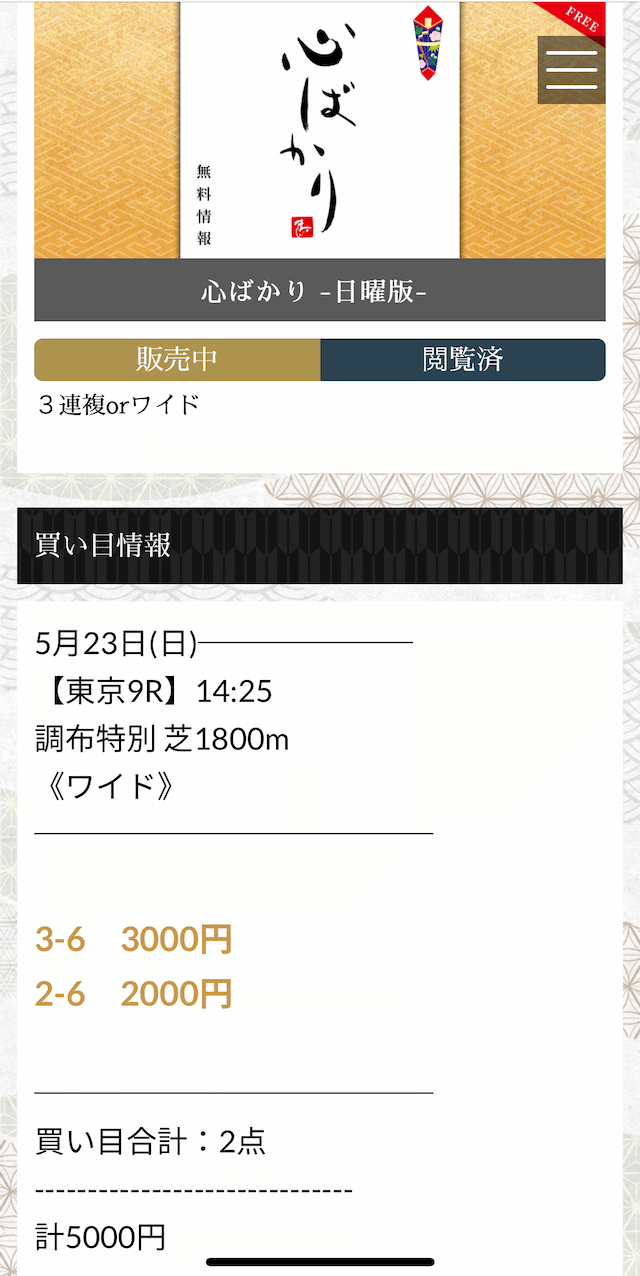Screen dimensions: 640x1276
Task: Tap the 閲覧済 status button
Action: pos(463,360)
